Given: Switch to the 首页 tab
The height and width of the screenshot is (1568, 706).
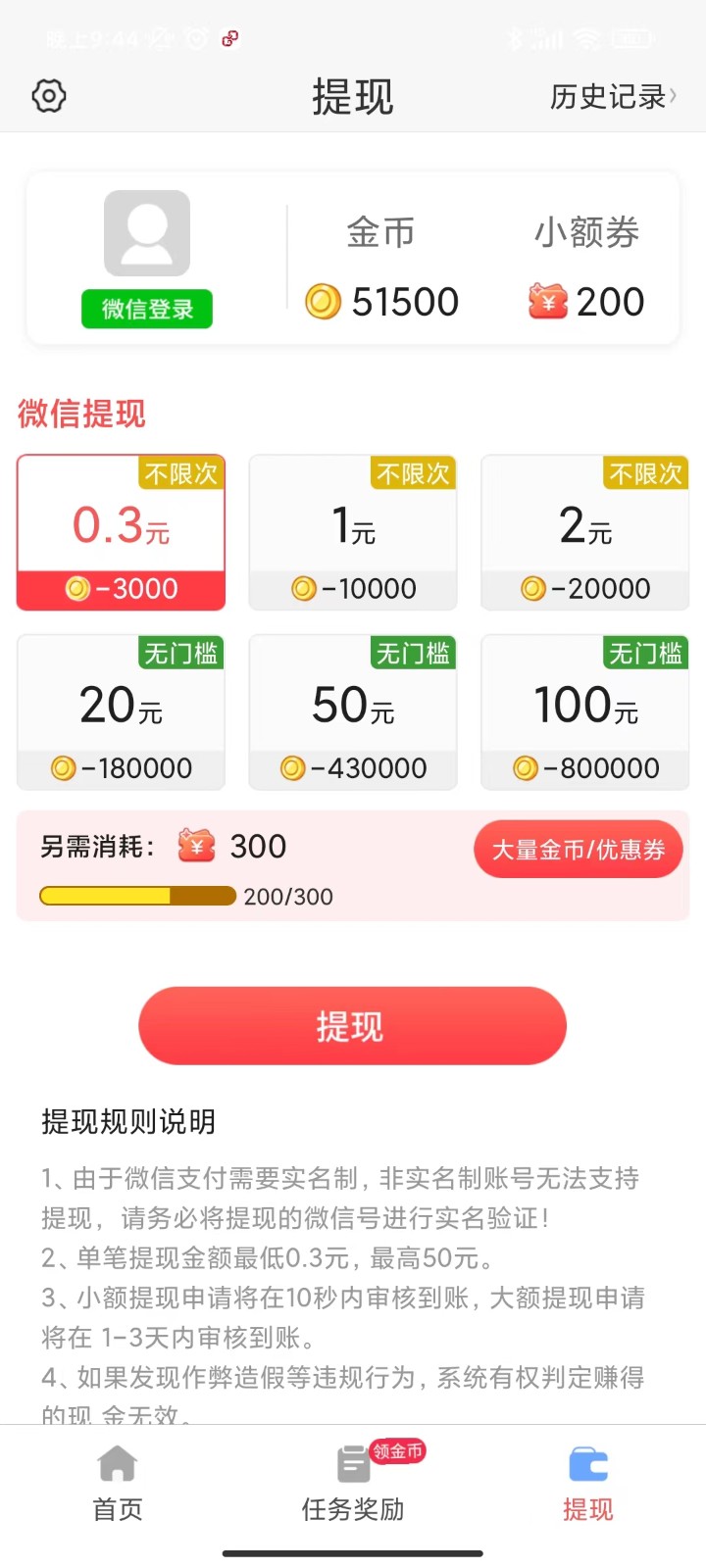Looking at the screenshot, I should 118,1483.
